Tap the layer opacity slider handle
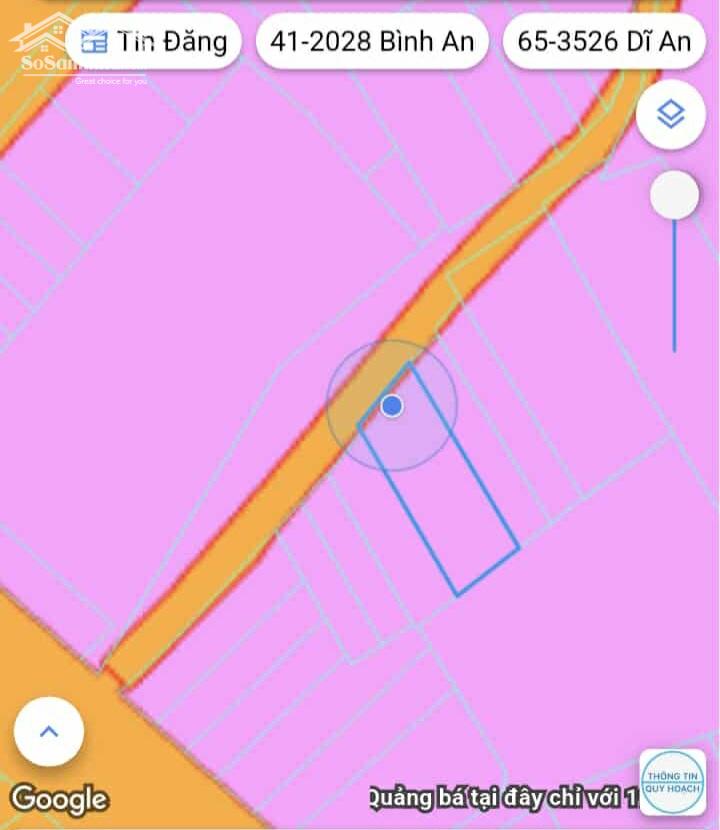Image resolution: width=720 pixels, height=830 pixels. [x=674, y=195]
